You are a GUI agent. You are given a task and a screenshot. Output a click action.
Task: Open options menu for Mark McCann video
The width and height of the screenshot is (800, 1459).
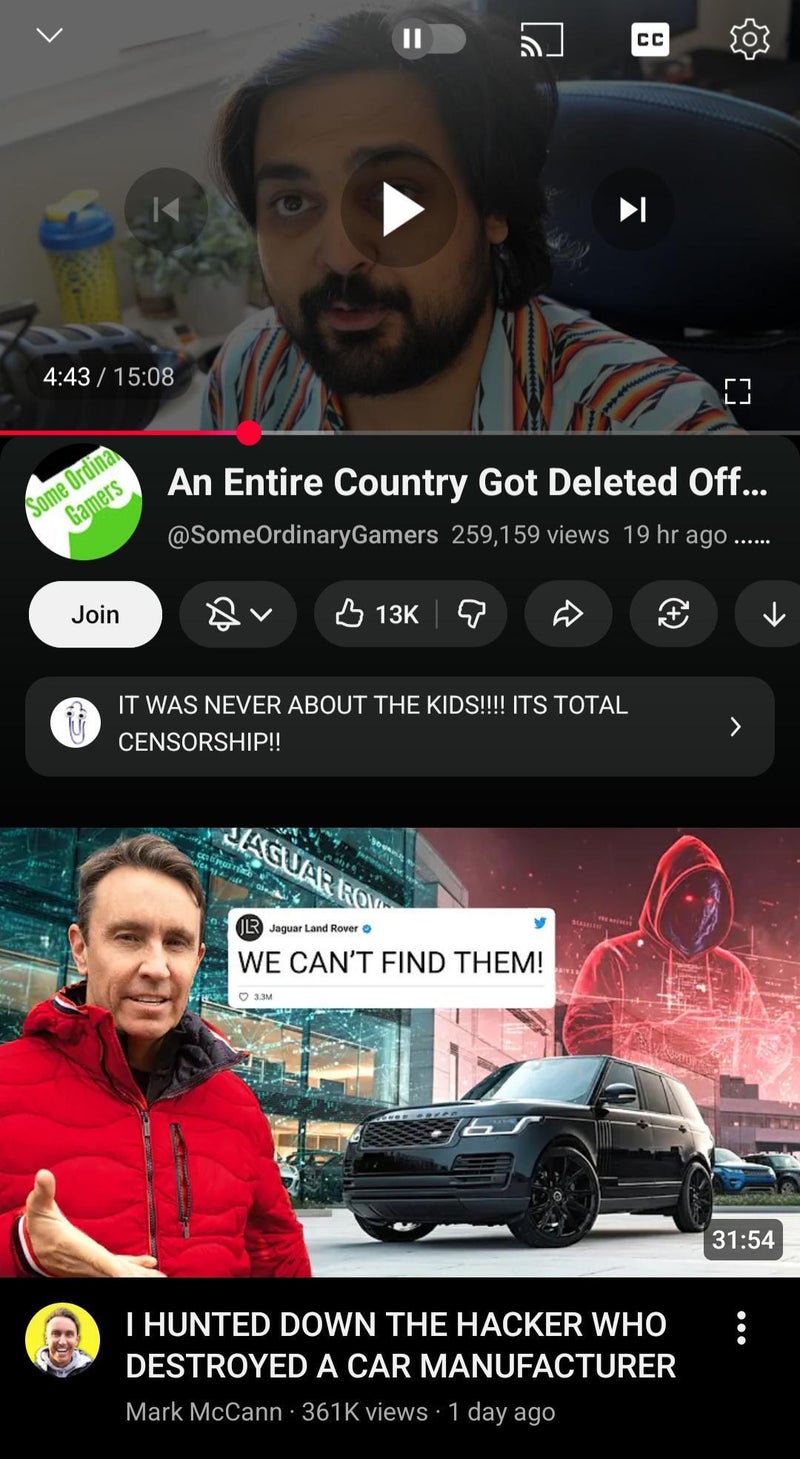[741, 1327]
